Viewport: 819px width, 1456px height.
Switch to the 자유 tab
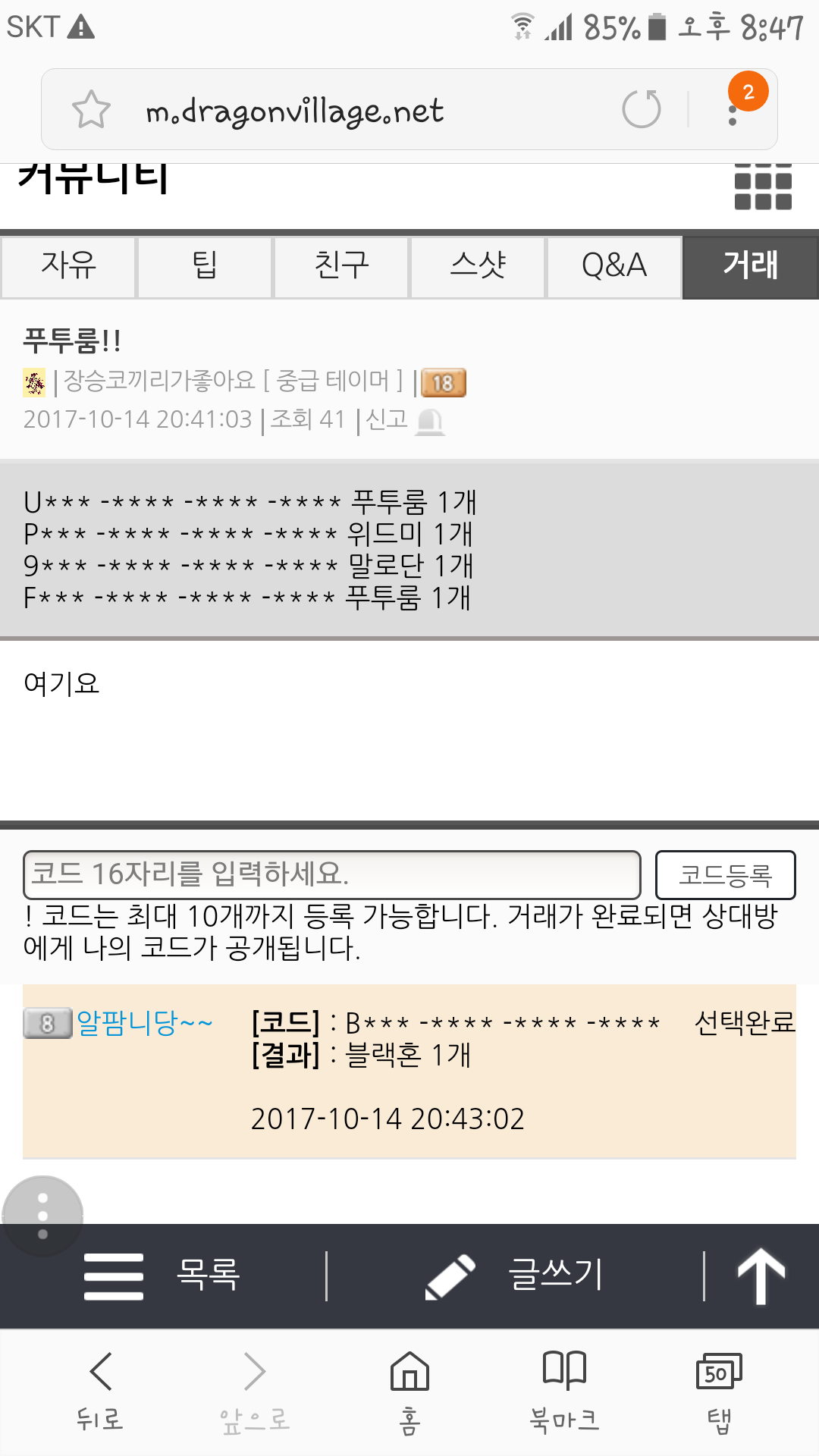coord(68,267)
